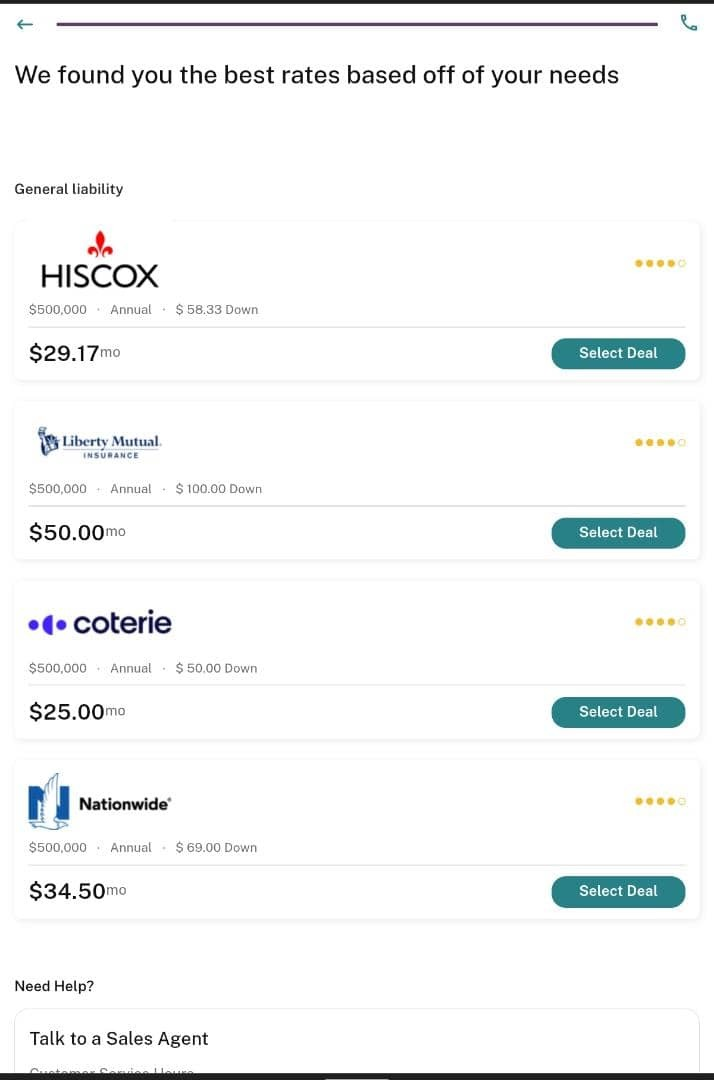Pick the Nationwide $34.50 deal
The image size is (714, 1080).
(618, 891)
